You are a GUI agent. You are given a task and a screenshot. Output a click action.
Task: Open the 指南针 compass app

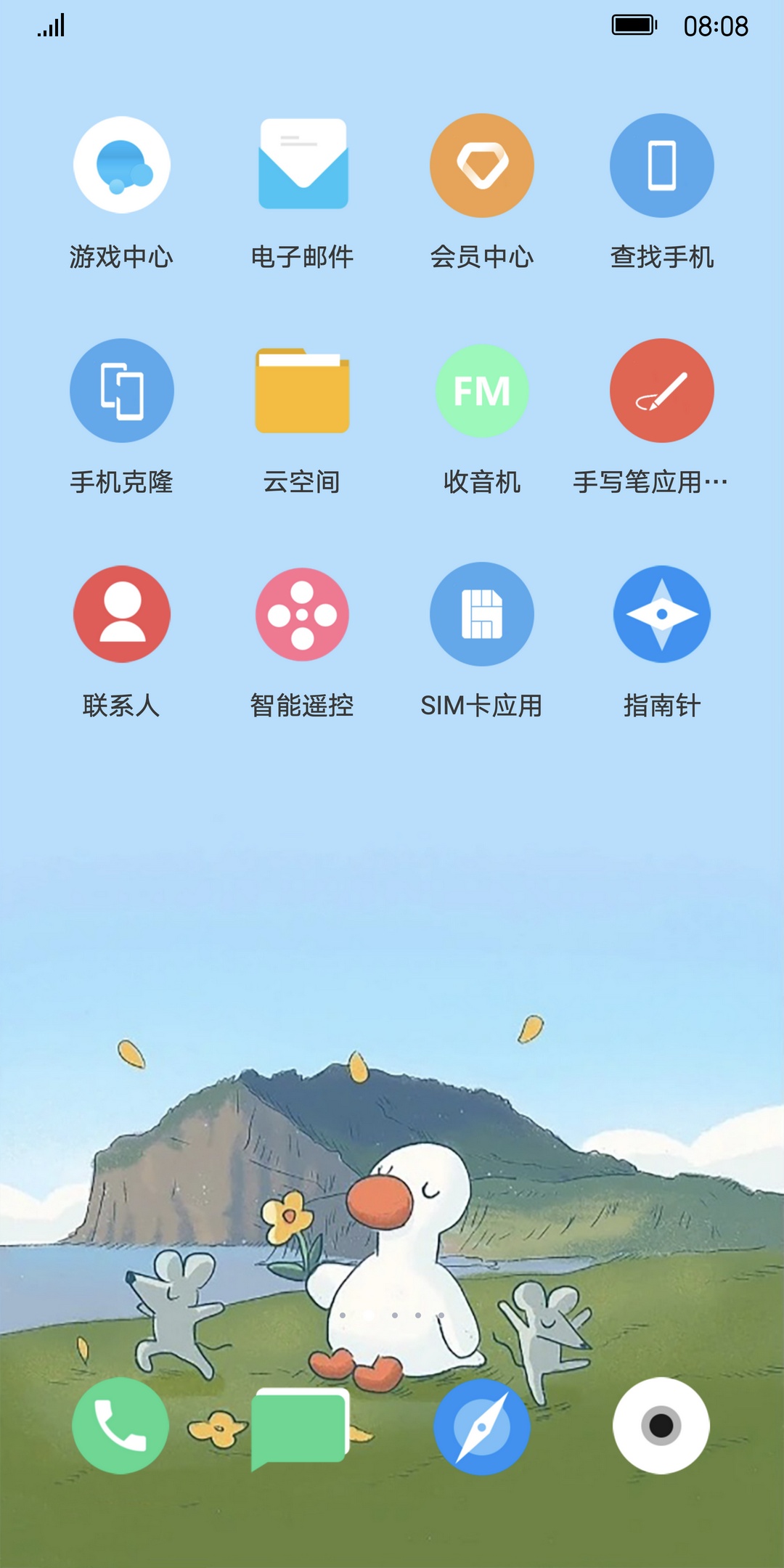(662, 614)
